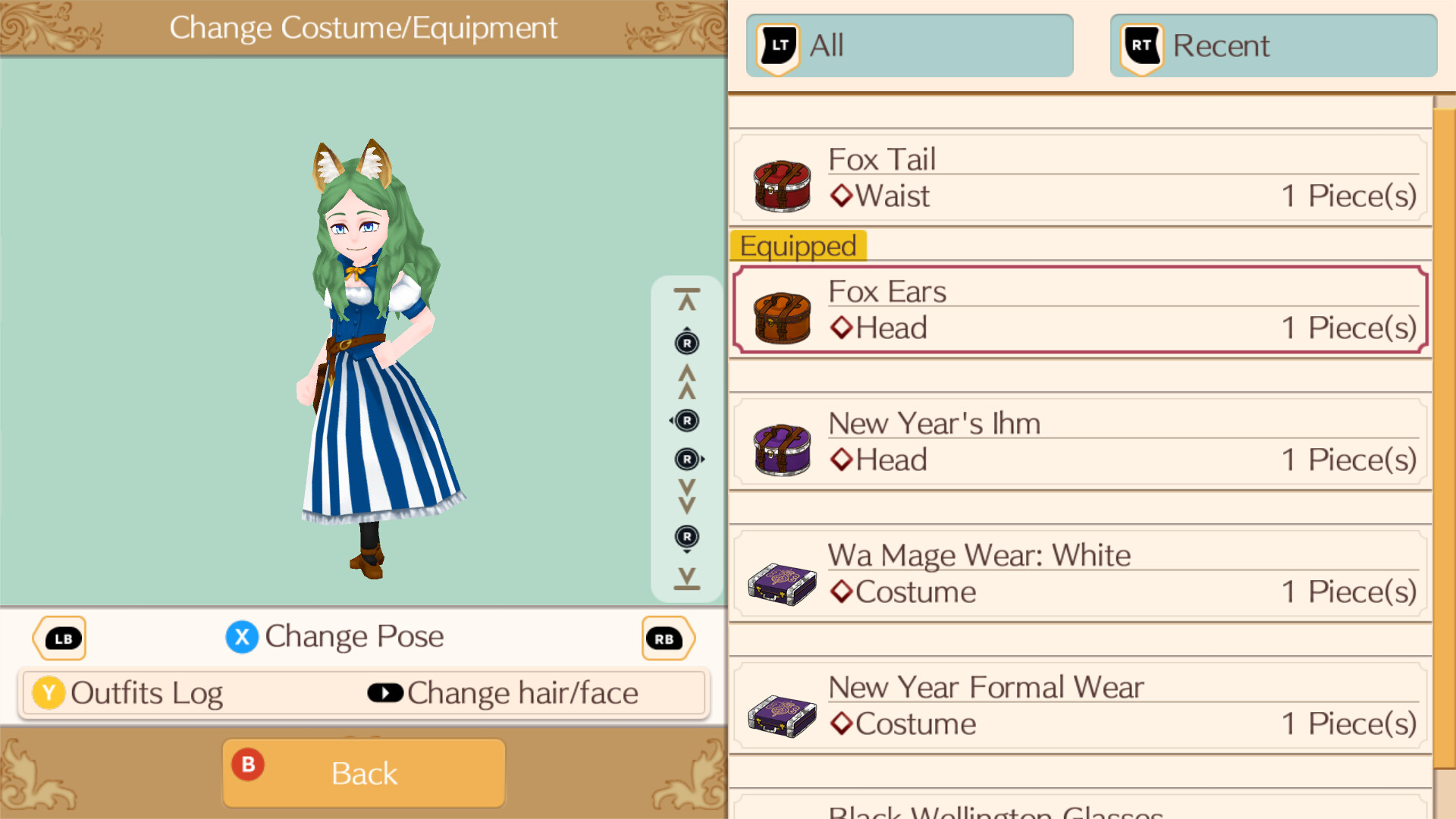The height and width of the screenshot is (819, 1456).
Task: Select the Fox Tail waist item
Action: pos(1080,179)
